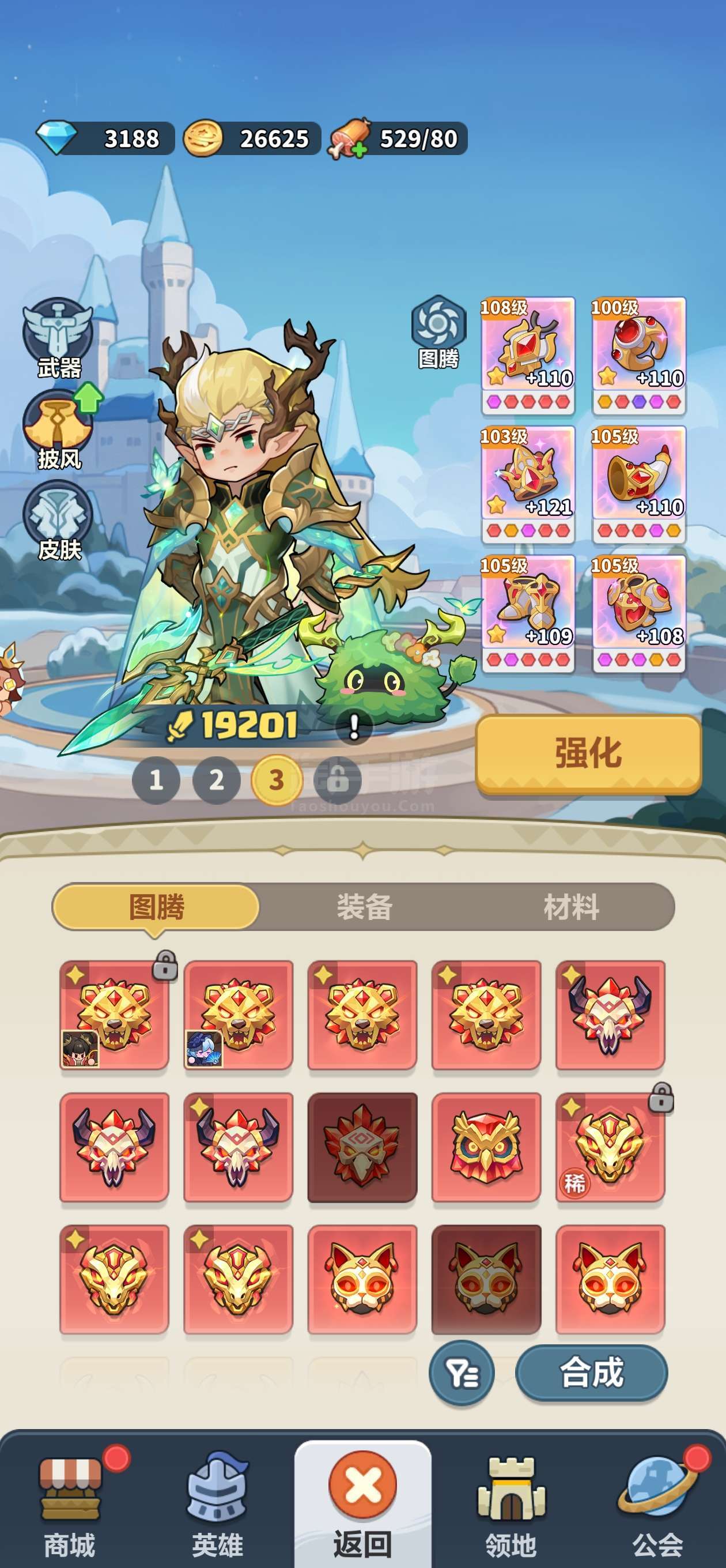The height and width of the screenshot is (1568, 726).
Task: Tap the locked fourth preset slot
Action: [338, 780]
